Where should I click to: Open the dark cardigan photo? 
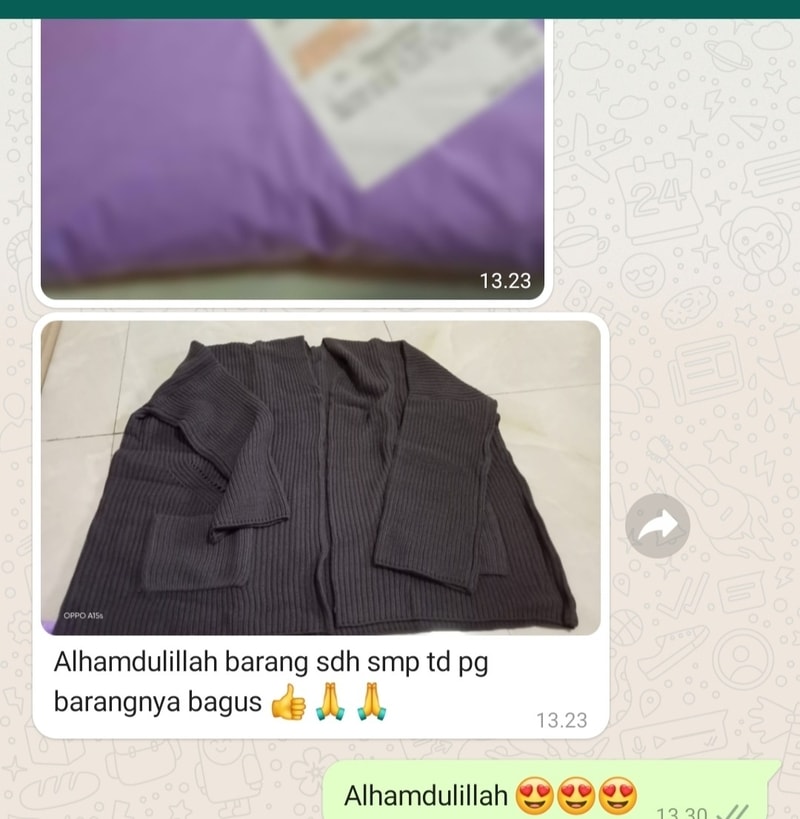tap(320, 478)
